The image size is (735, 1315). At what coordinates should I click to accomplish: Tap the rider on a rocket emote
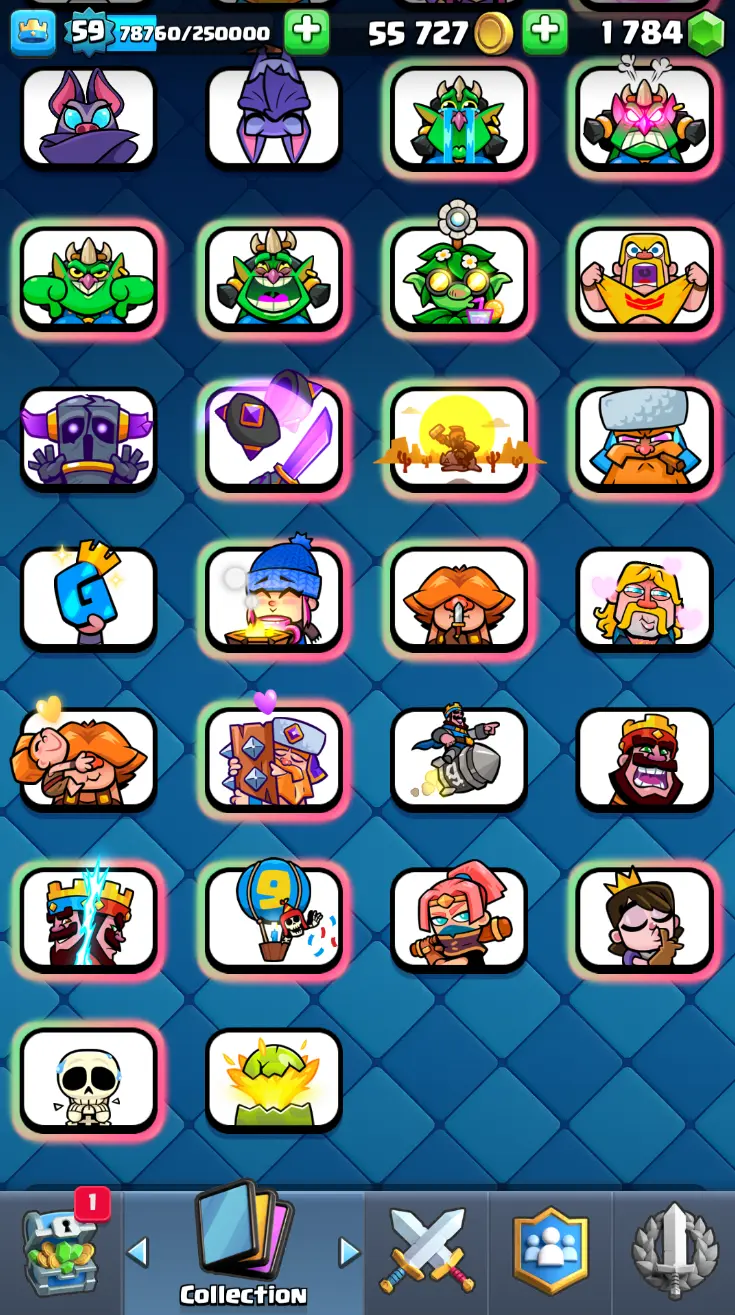click(x=459, y=759)
